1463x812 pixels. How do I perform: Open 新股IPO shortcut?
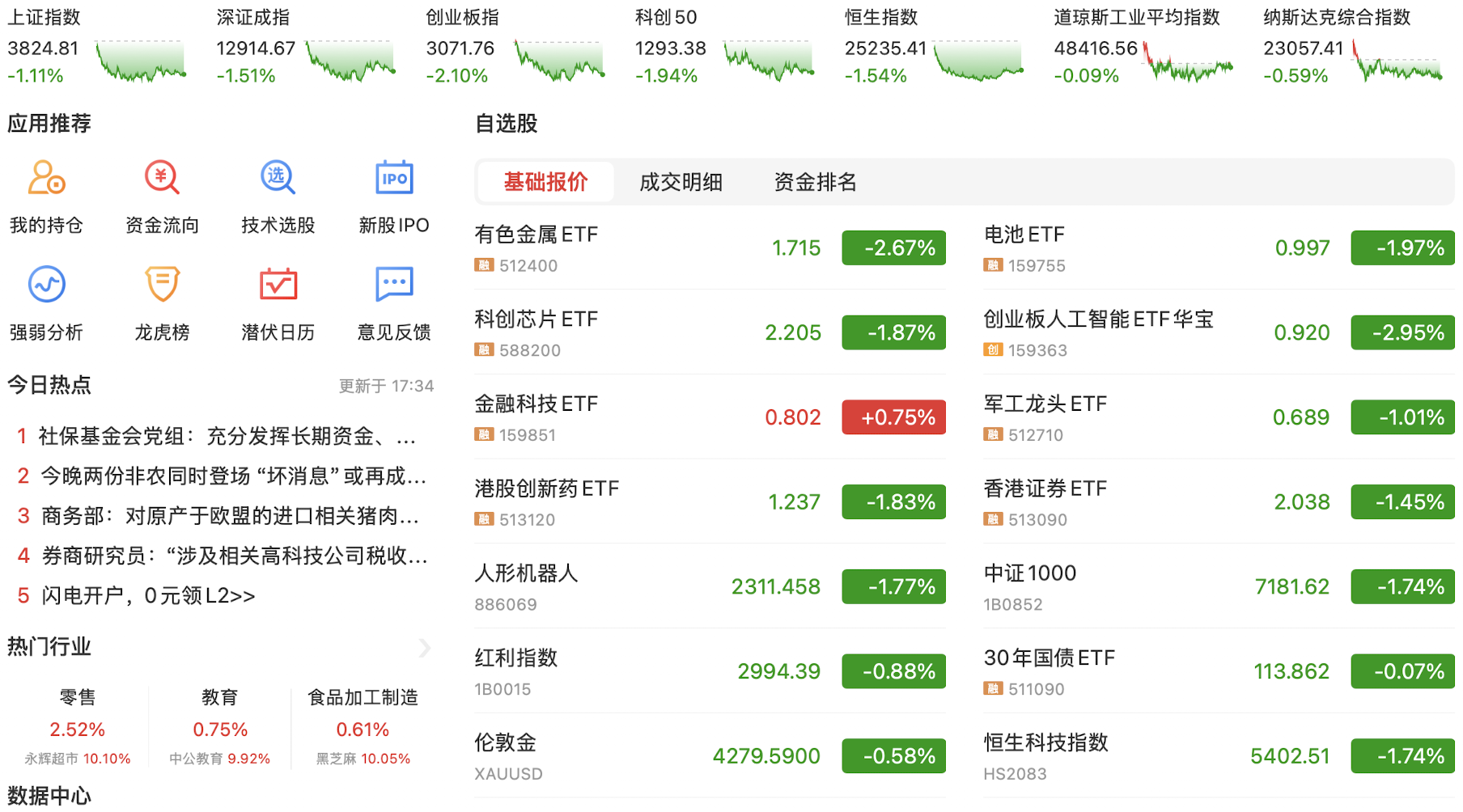[394, 197]
